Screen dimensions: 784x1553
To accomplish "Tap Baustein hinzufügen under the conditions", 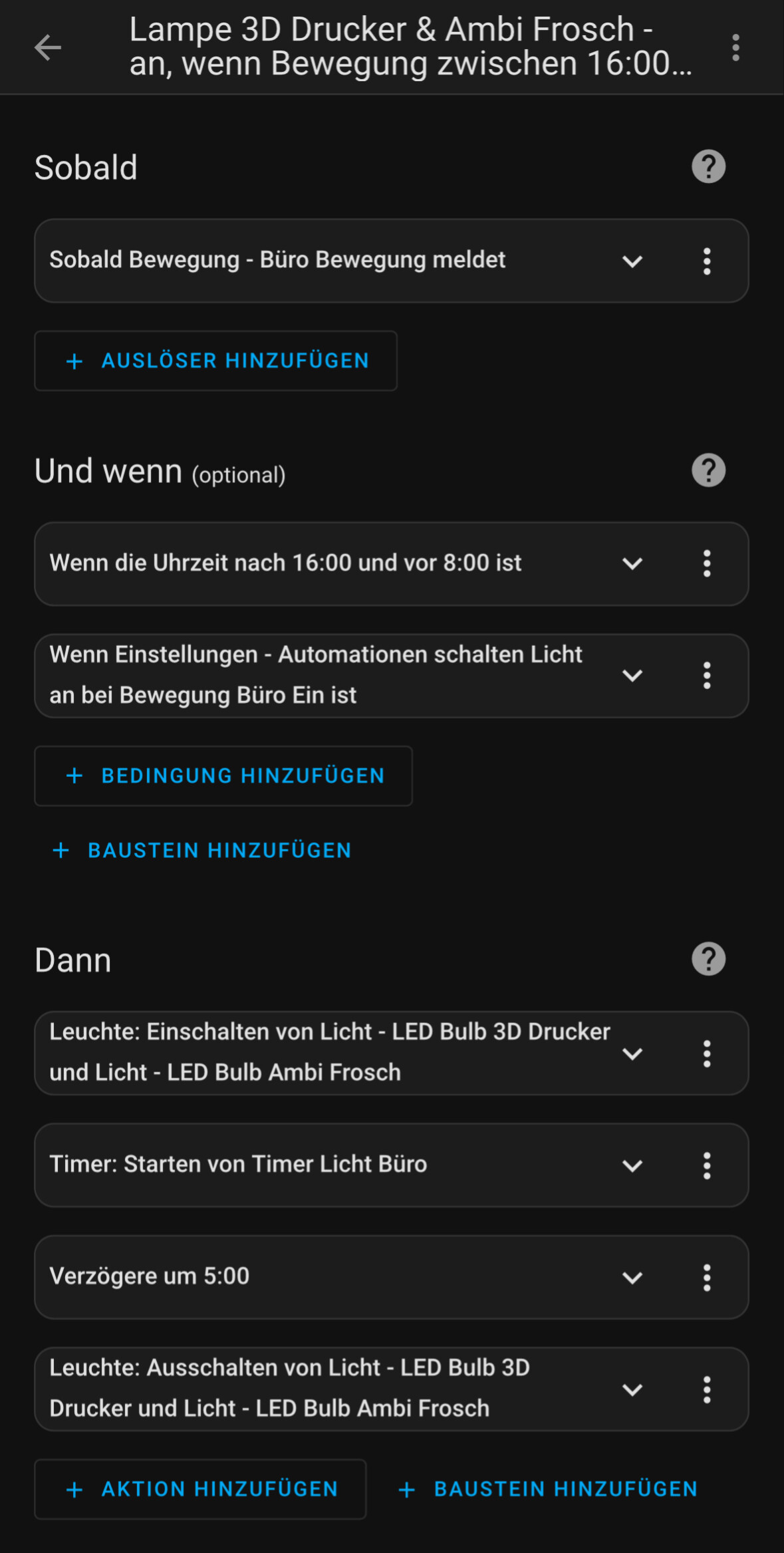I will 202,850.
